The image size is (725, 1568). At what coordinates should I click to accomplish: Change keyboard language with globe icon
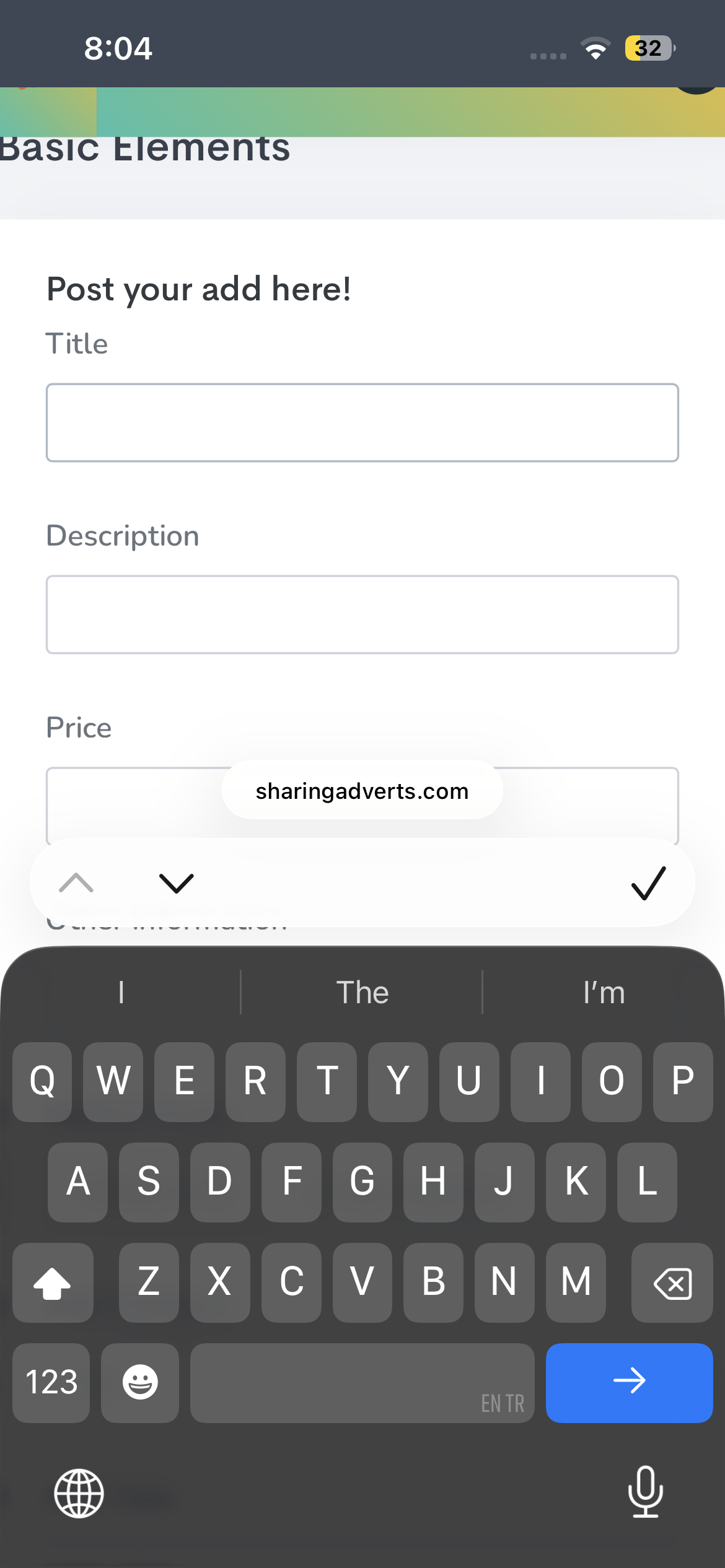coord(79,1493)
